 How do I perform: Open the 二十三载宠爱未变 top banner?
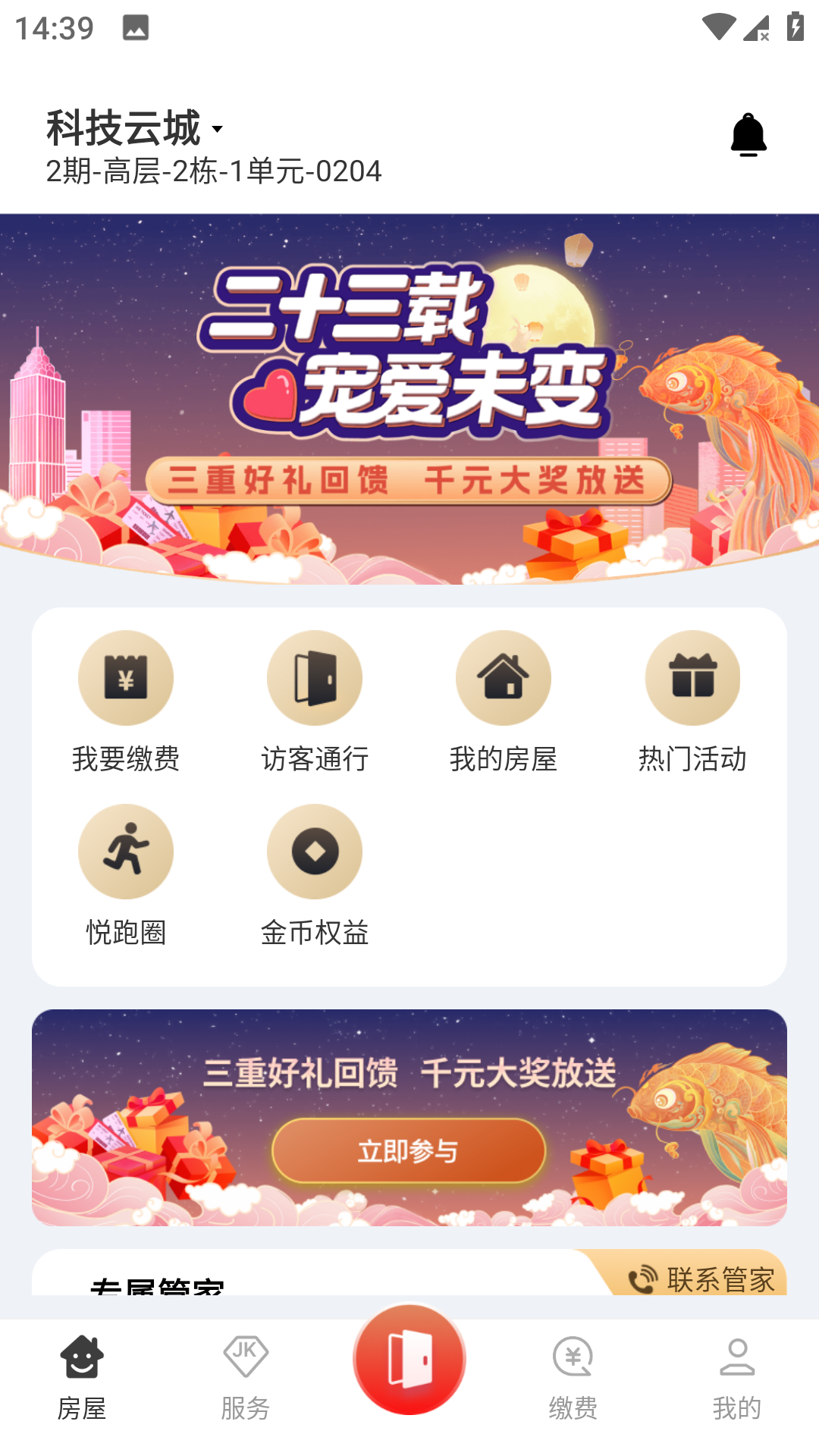[409, 398]
